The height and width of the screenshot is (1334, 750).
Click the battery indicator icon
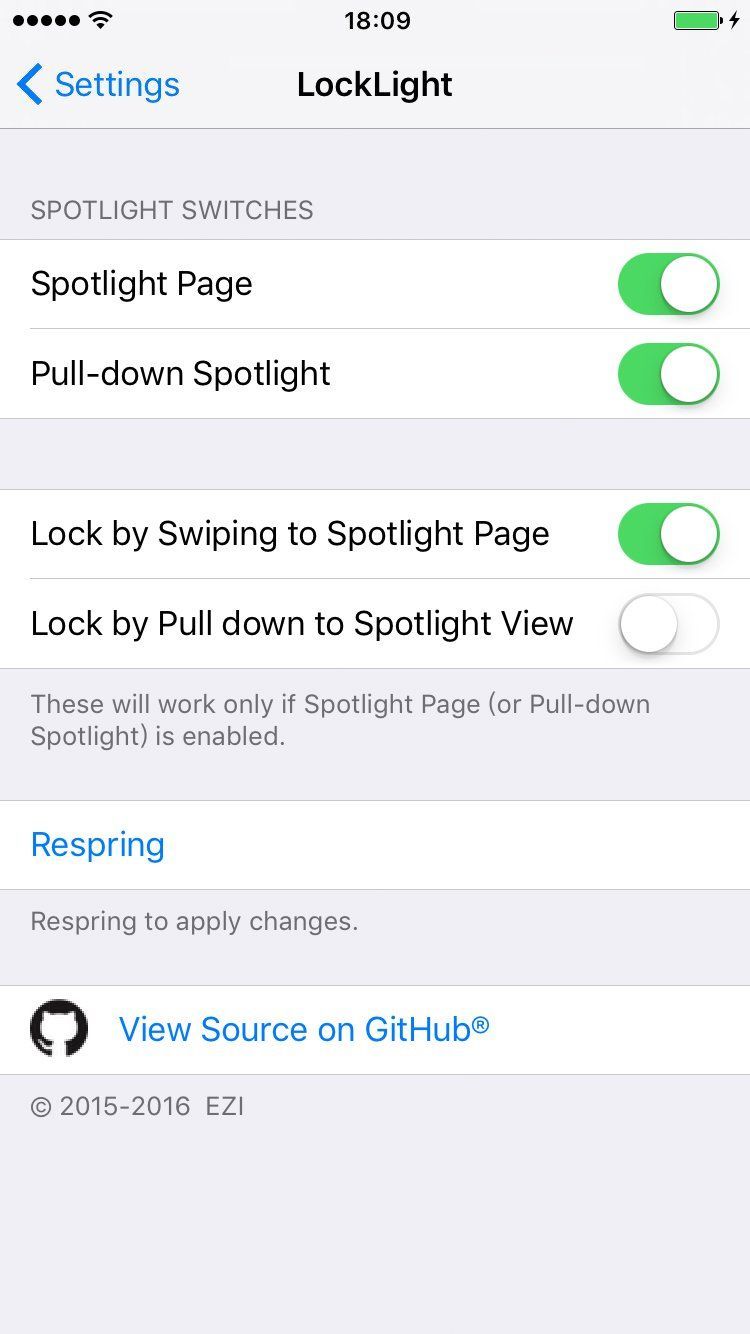pyautogui.click(x=694, y=19)
